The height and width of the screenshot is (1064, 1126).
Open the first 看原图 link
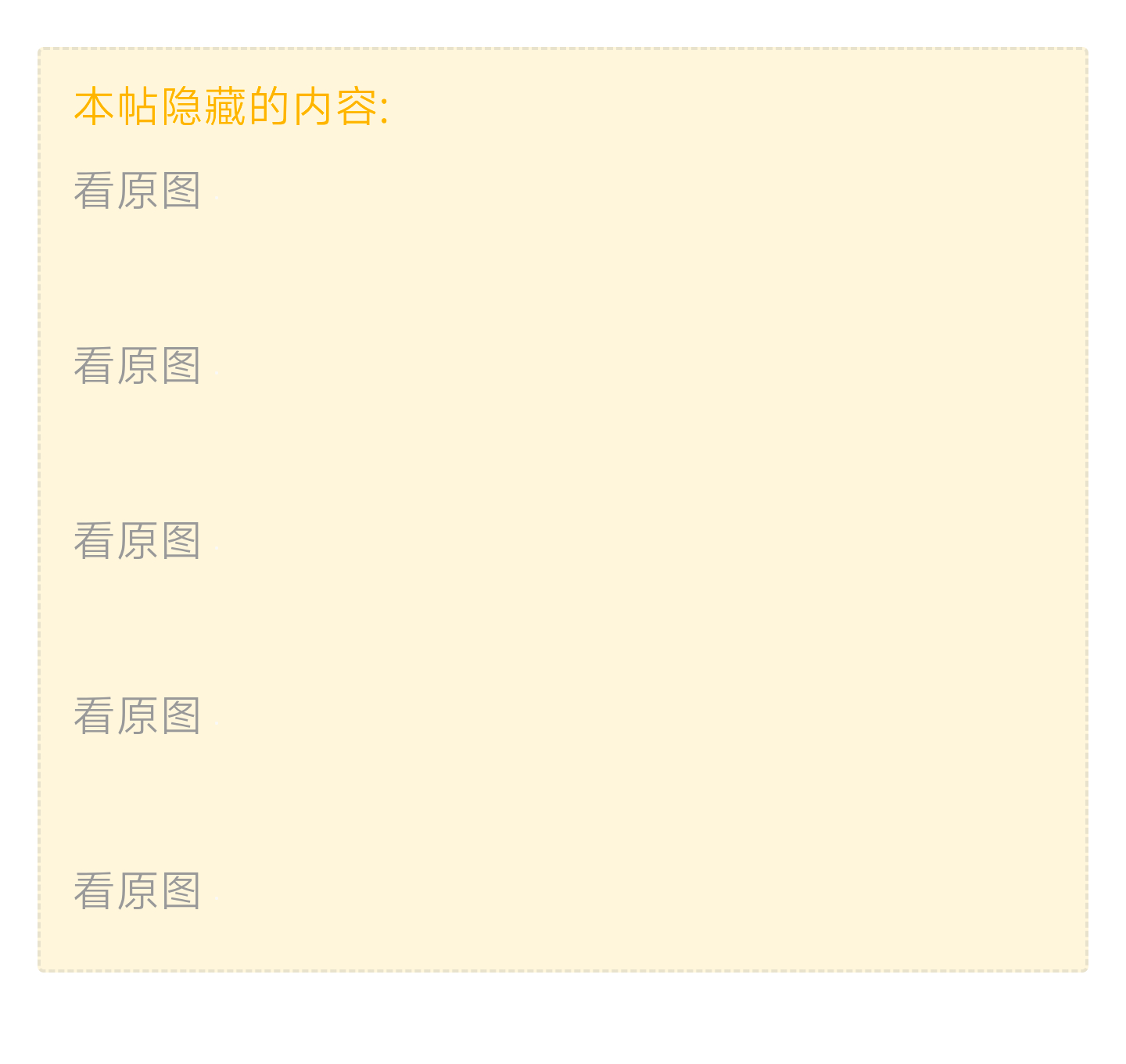click(x=137, y=192)
